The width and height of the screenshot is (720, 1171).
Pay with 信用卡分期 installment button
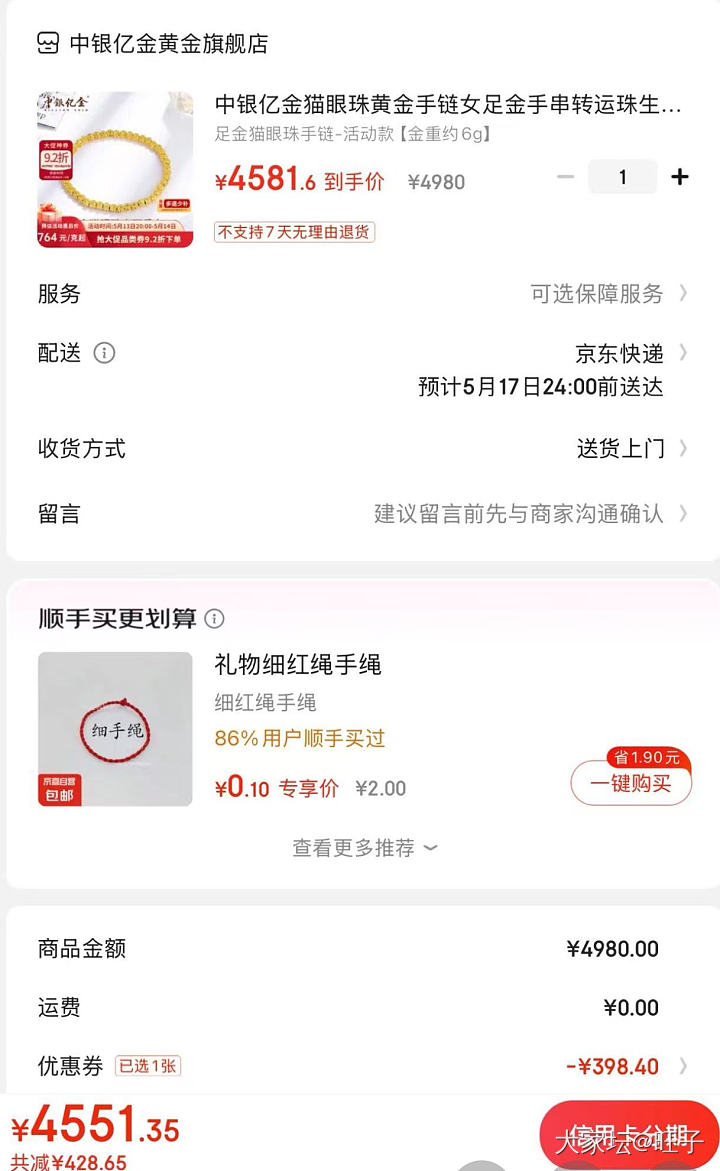click(628, 1133)
